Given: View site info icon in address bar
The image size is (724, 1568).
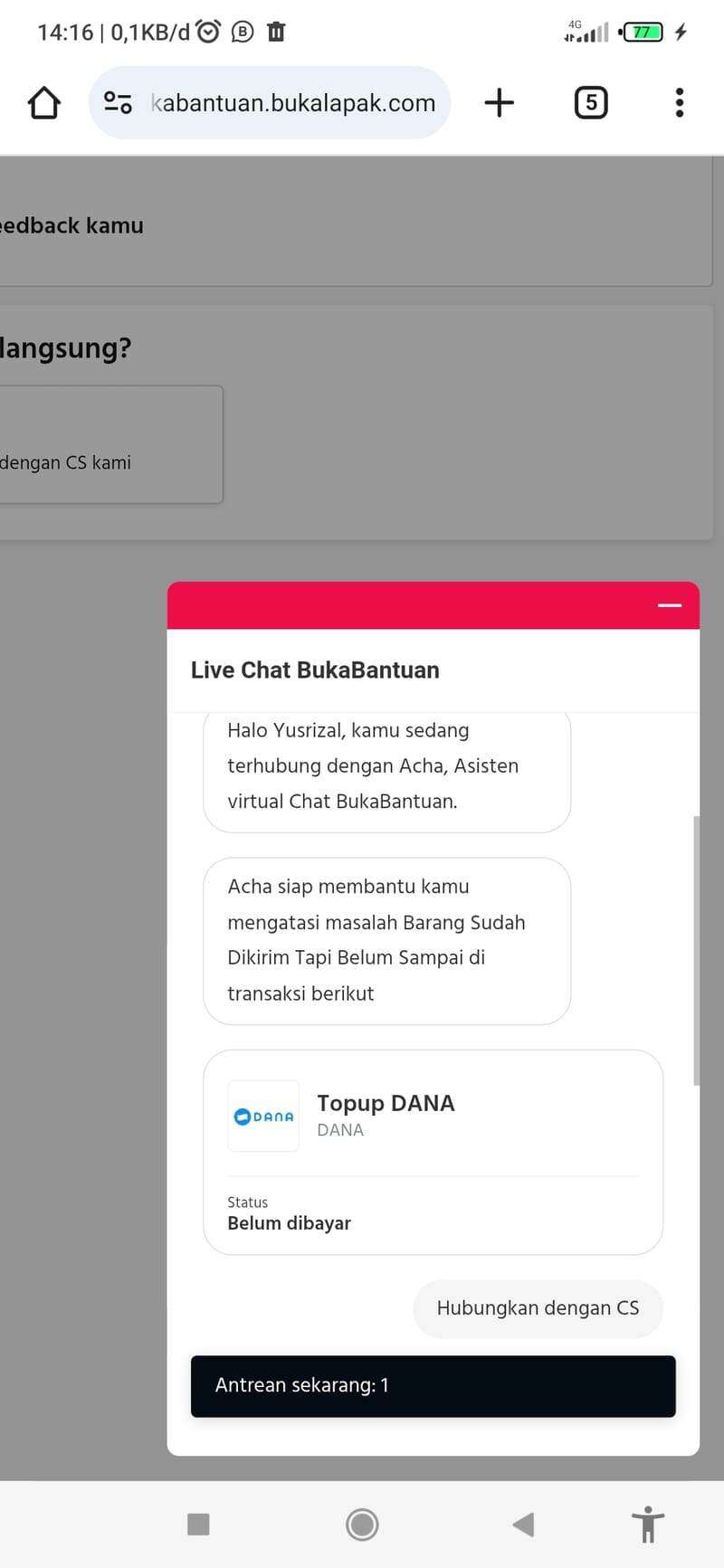Looking at the screenshot, I should [x=118, y=102].
